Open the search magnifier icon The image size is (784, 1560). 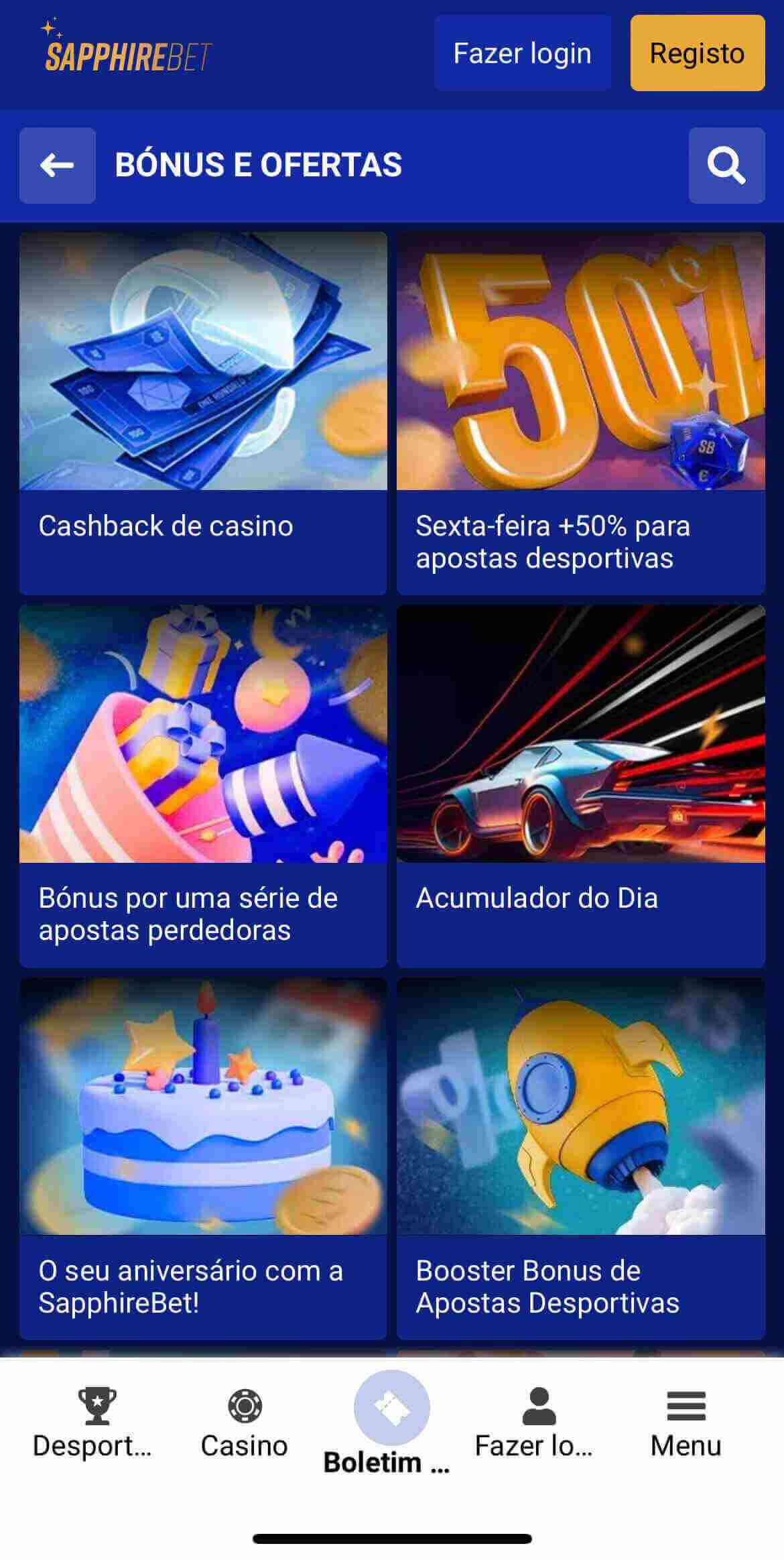(726, 165)
